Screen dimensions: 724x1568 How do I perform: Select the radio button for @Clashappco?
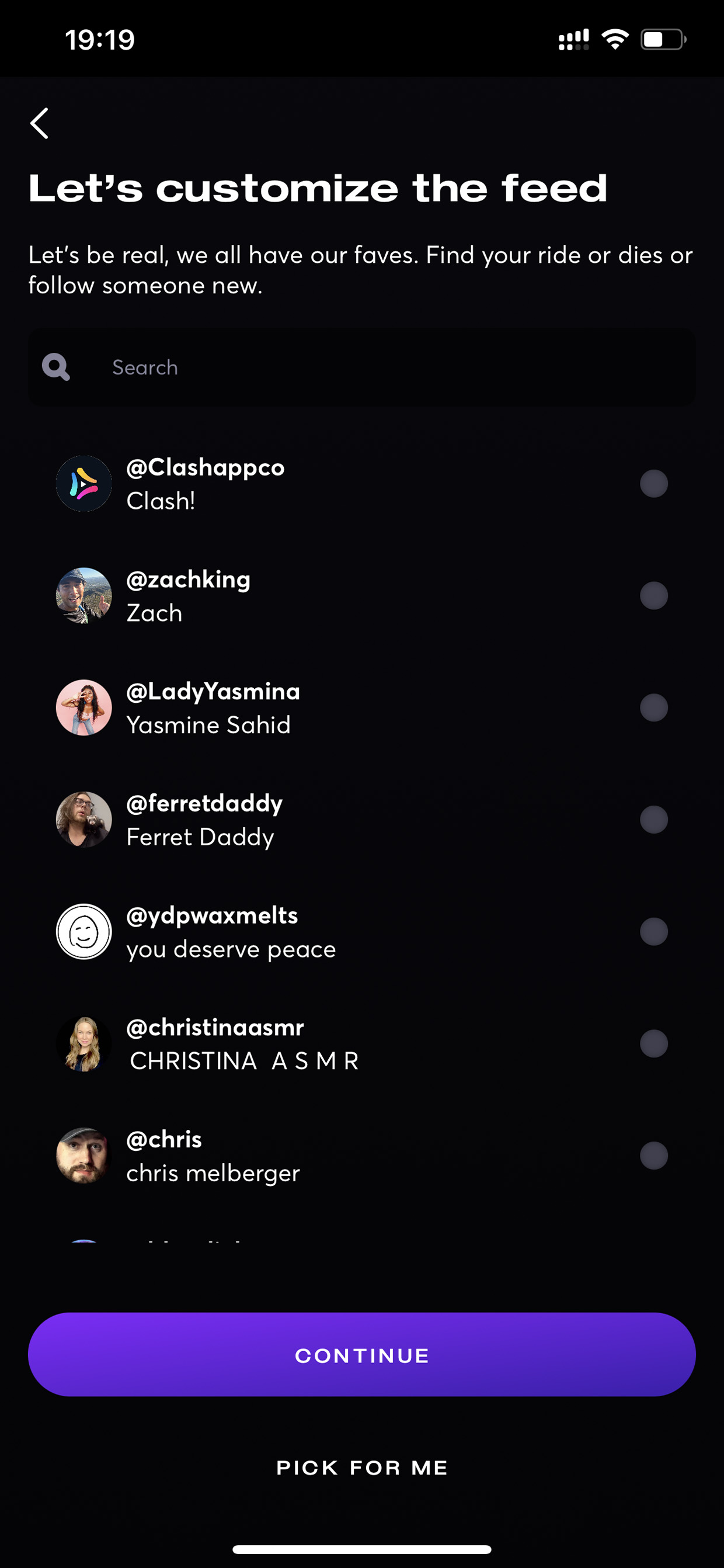653,484
